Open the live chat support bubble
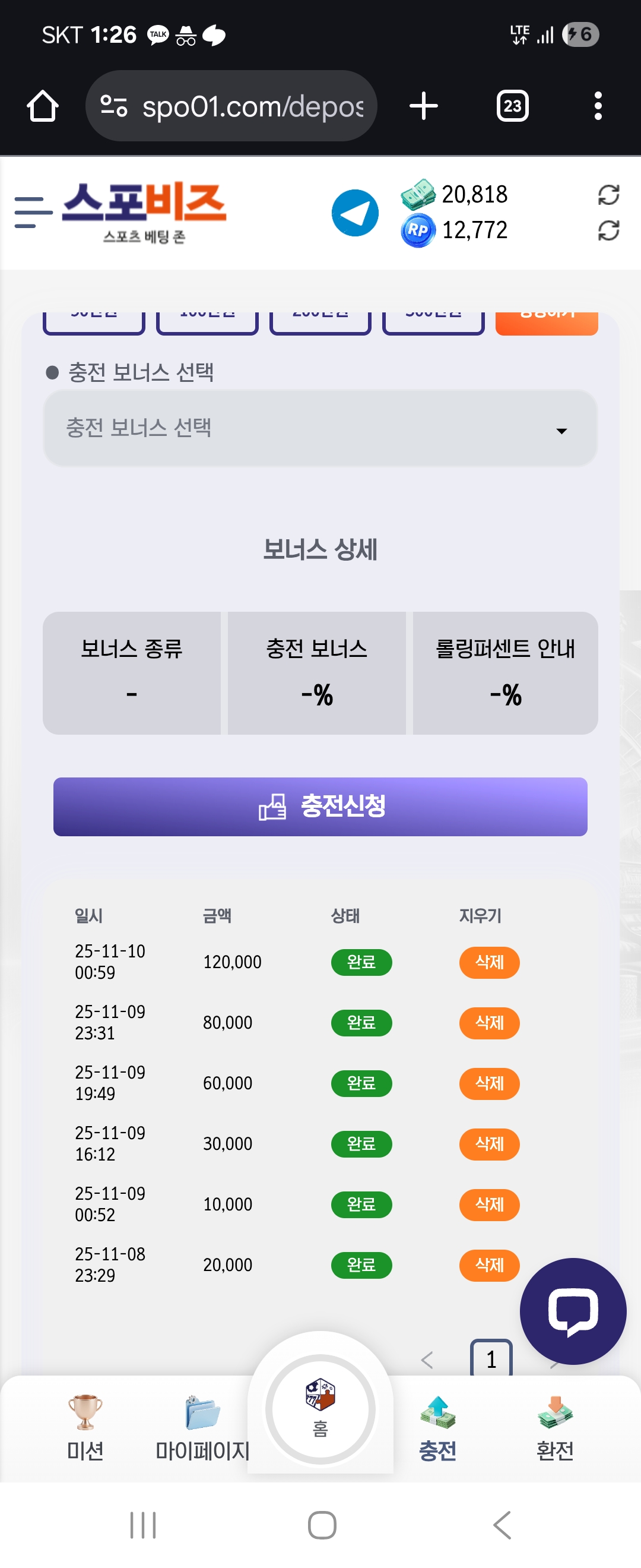 (x=572, y=1311)
